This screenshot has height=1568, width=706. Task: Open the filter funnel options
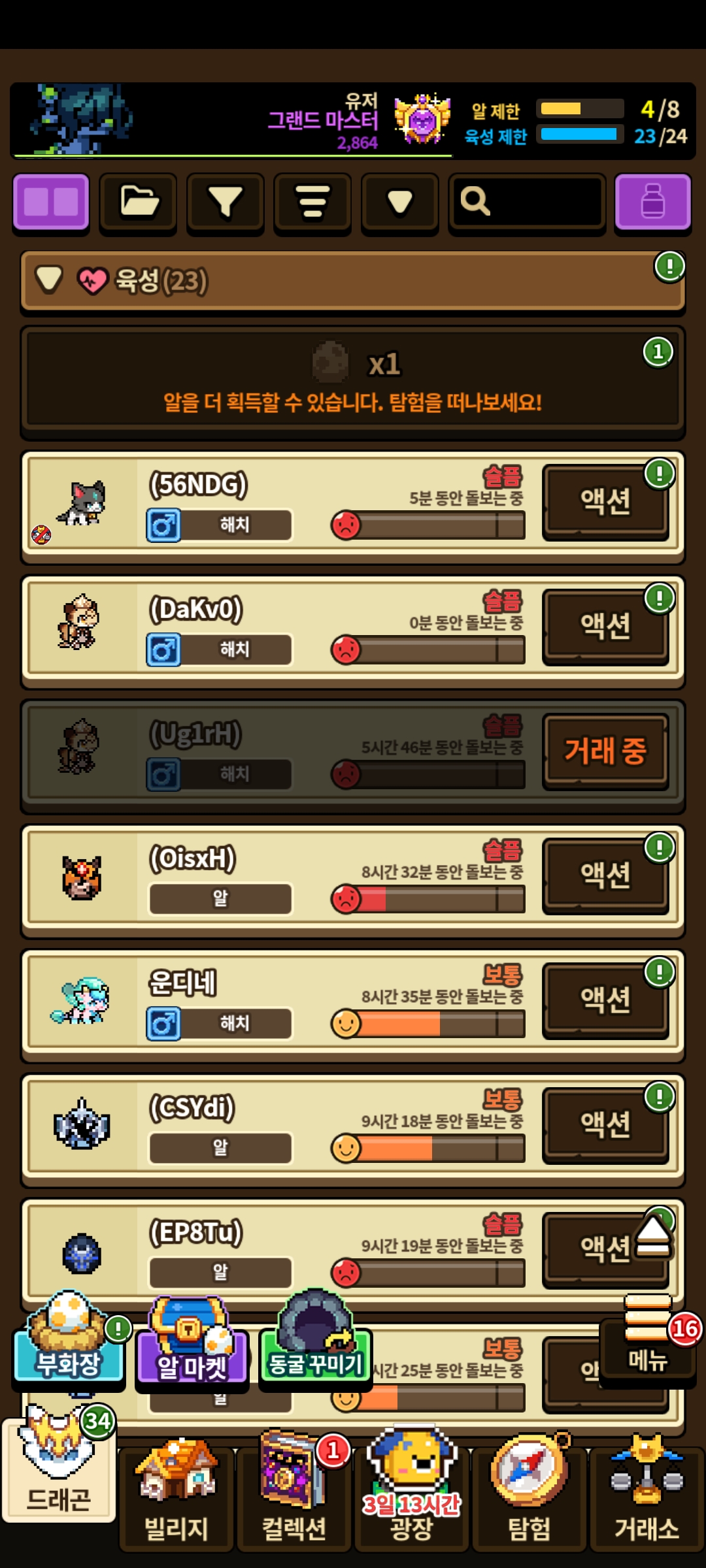[x=225, y=202]
